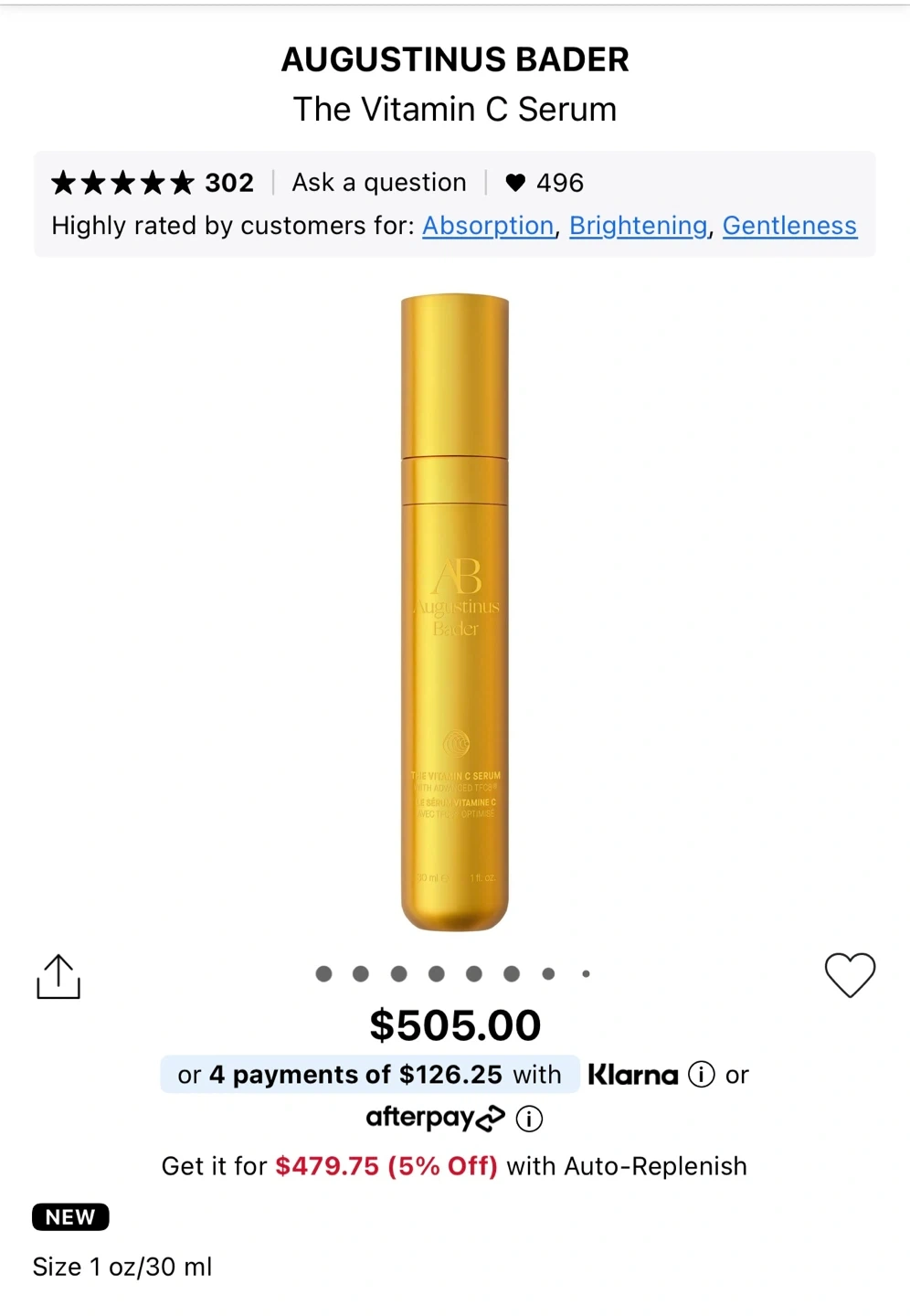
Task: Add serum to Loves with heart outline
Action: [850, 975]
